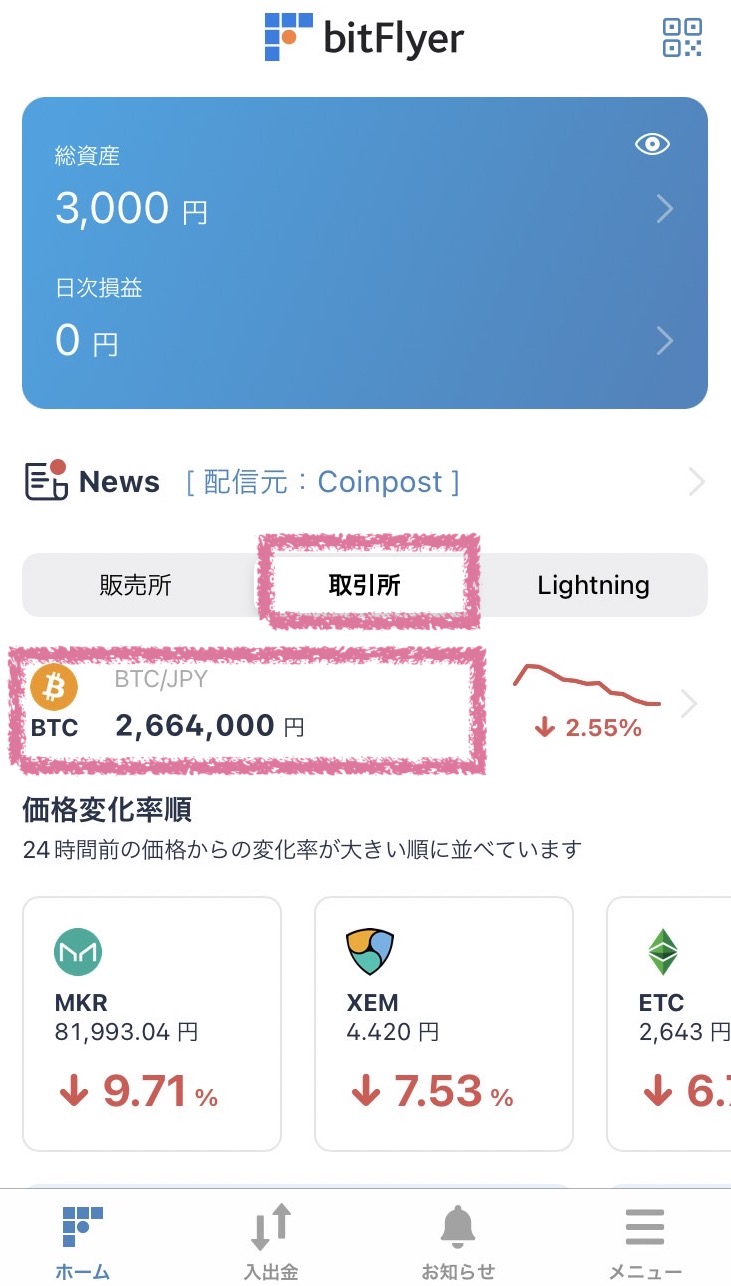The height and width of the screenshot is (1286, 731).
Task: Open the 入出金 deposit/withdraw tab
Action: point(271,1240)
